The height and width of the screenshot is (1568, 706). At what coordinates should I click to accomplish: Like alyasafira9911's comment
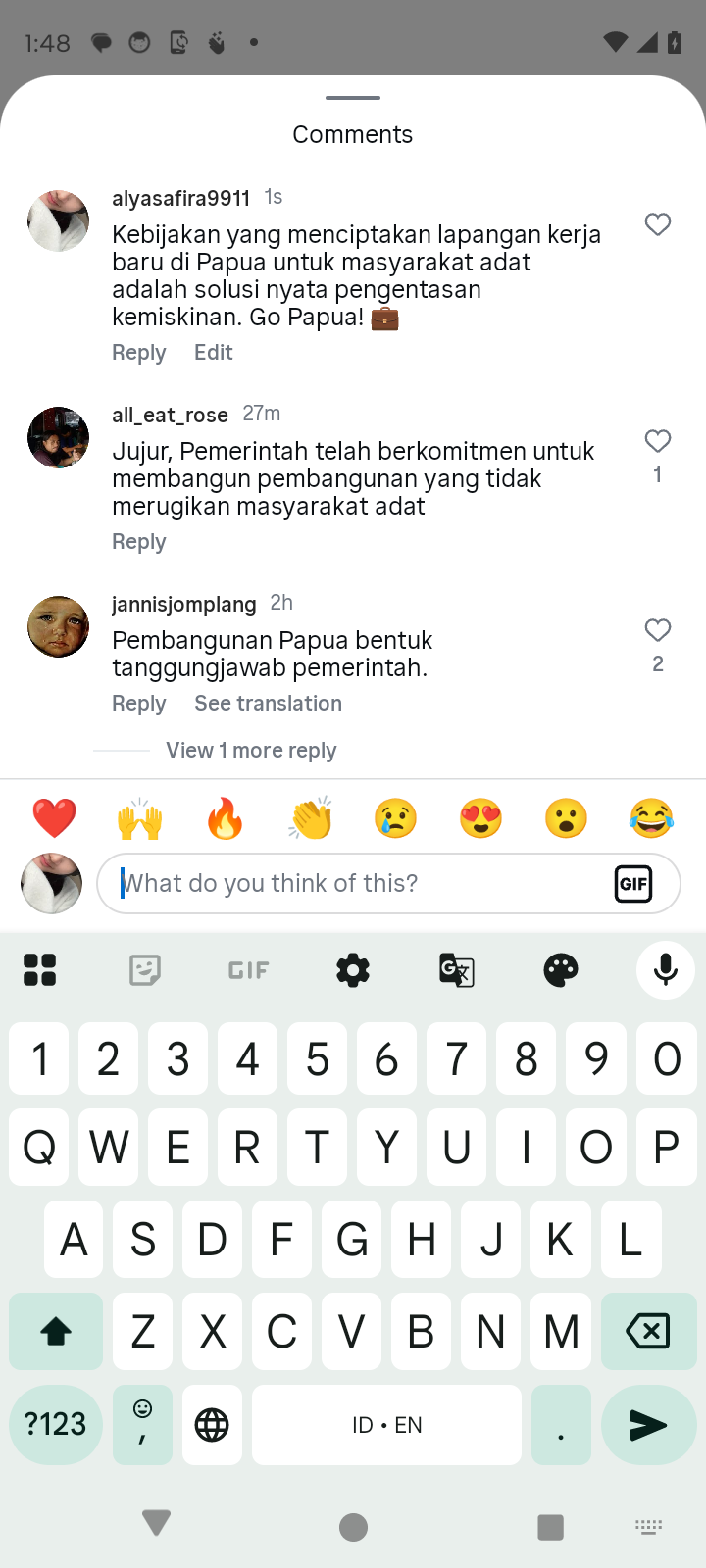pyautogui.click(x=658, y=224)
